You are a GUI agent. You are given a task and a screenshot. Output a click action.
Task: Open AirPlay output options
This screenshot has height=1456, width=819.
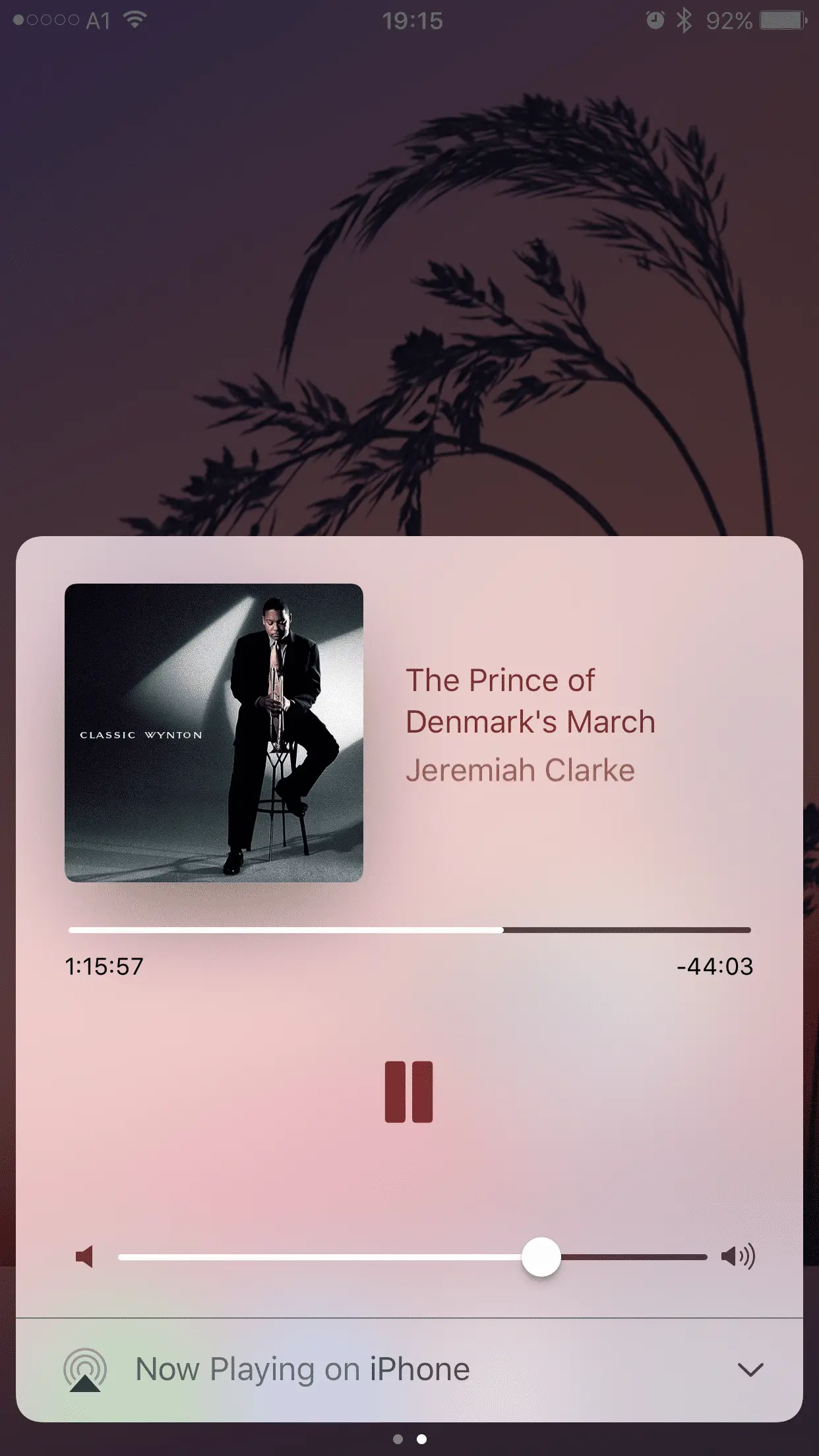[85, 1370]
